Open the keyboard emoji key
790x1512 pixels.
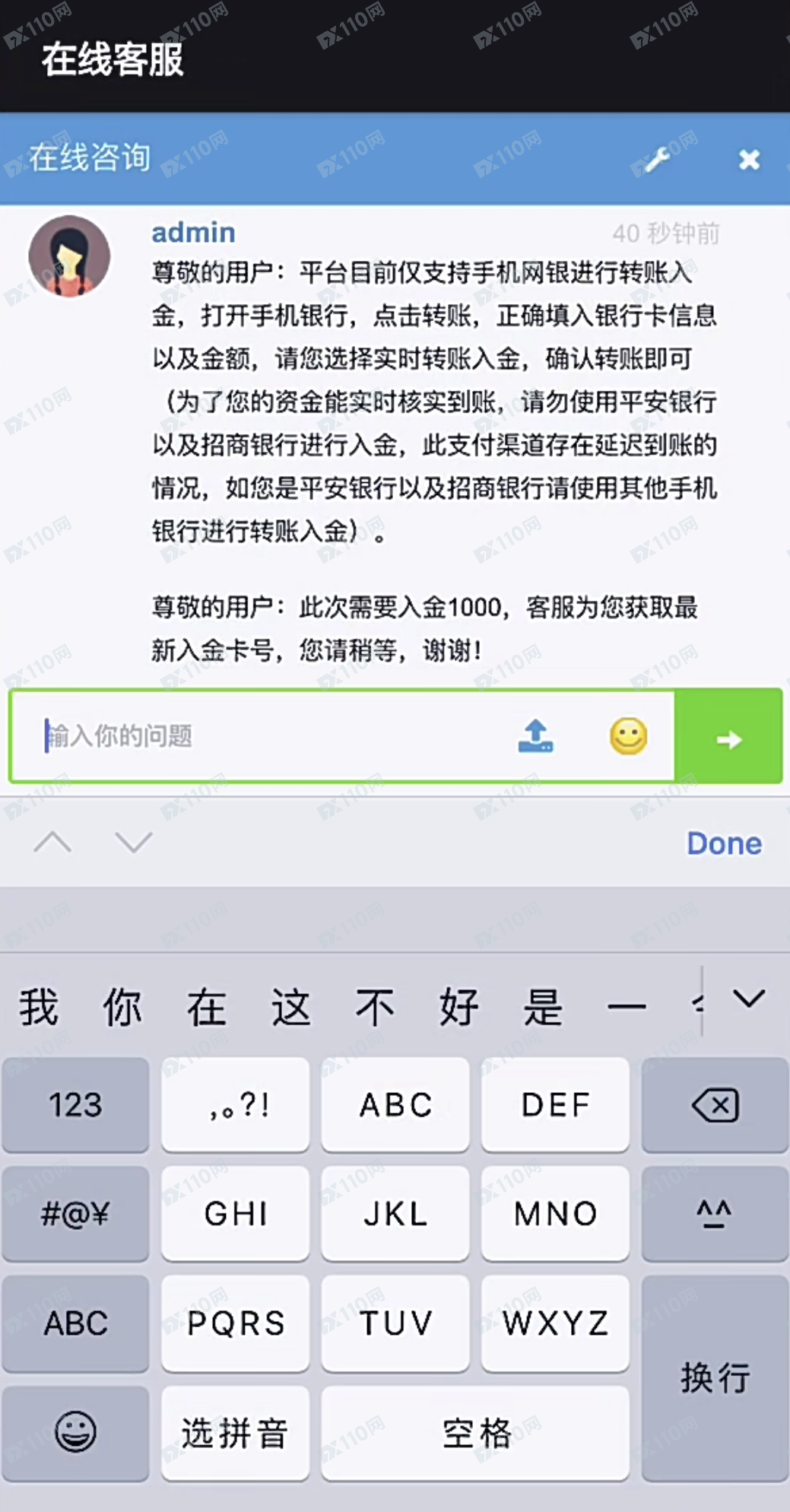pos(75,1434)
